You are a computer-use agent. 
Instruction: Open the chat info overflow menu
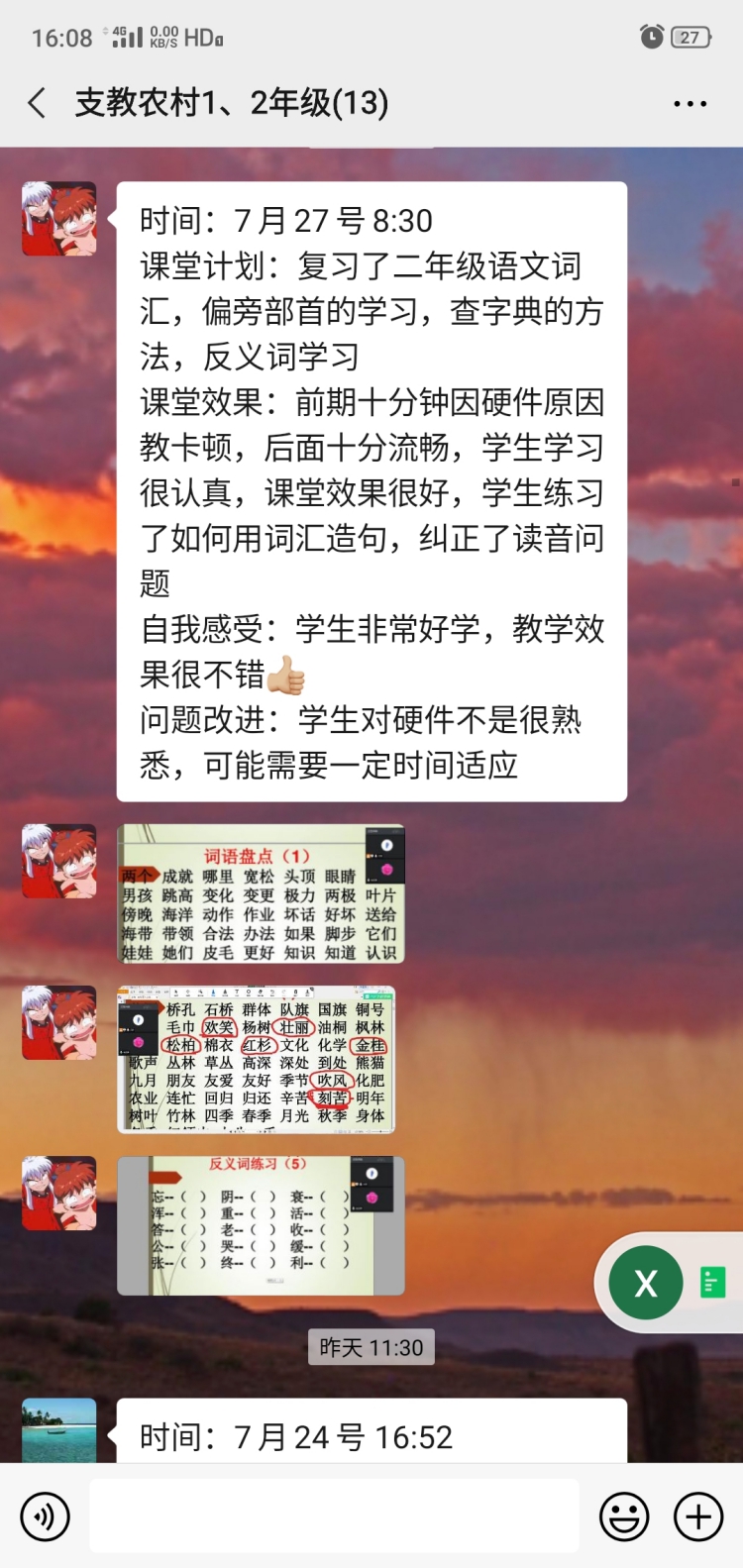coord(690,103)
